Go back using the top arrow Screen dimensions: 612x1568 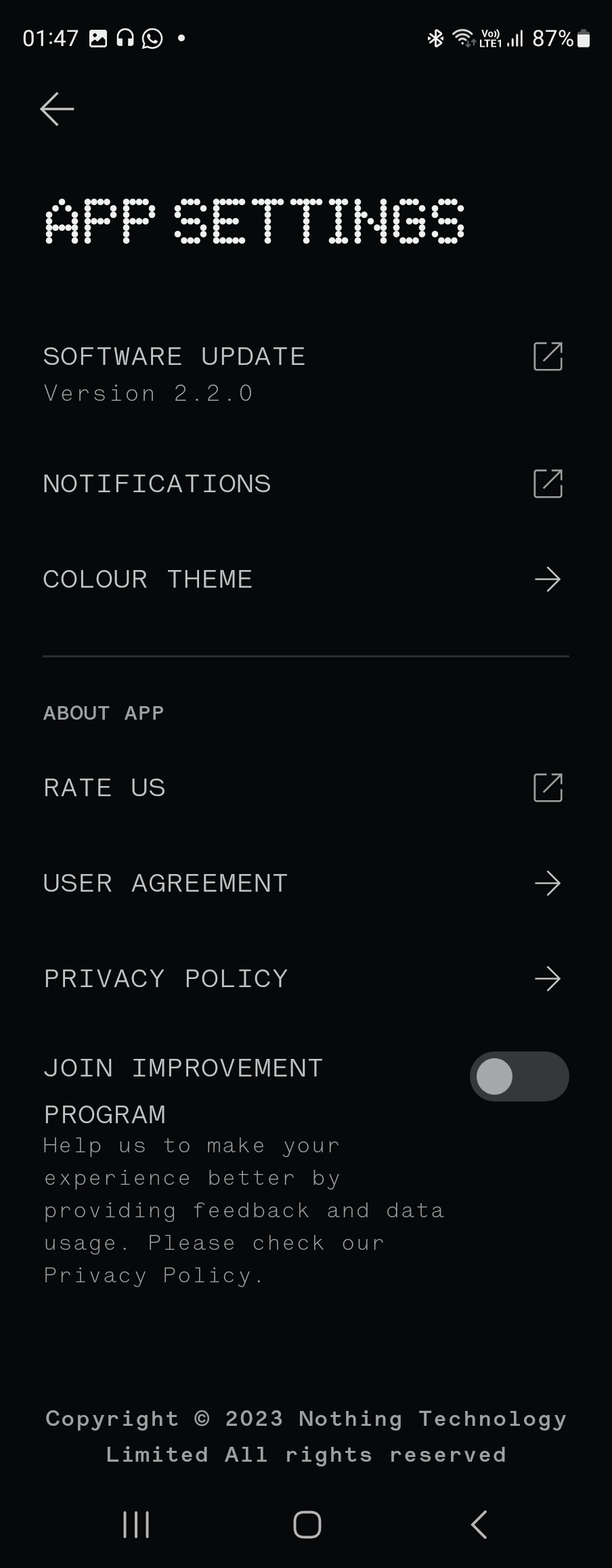pos(57,109)
